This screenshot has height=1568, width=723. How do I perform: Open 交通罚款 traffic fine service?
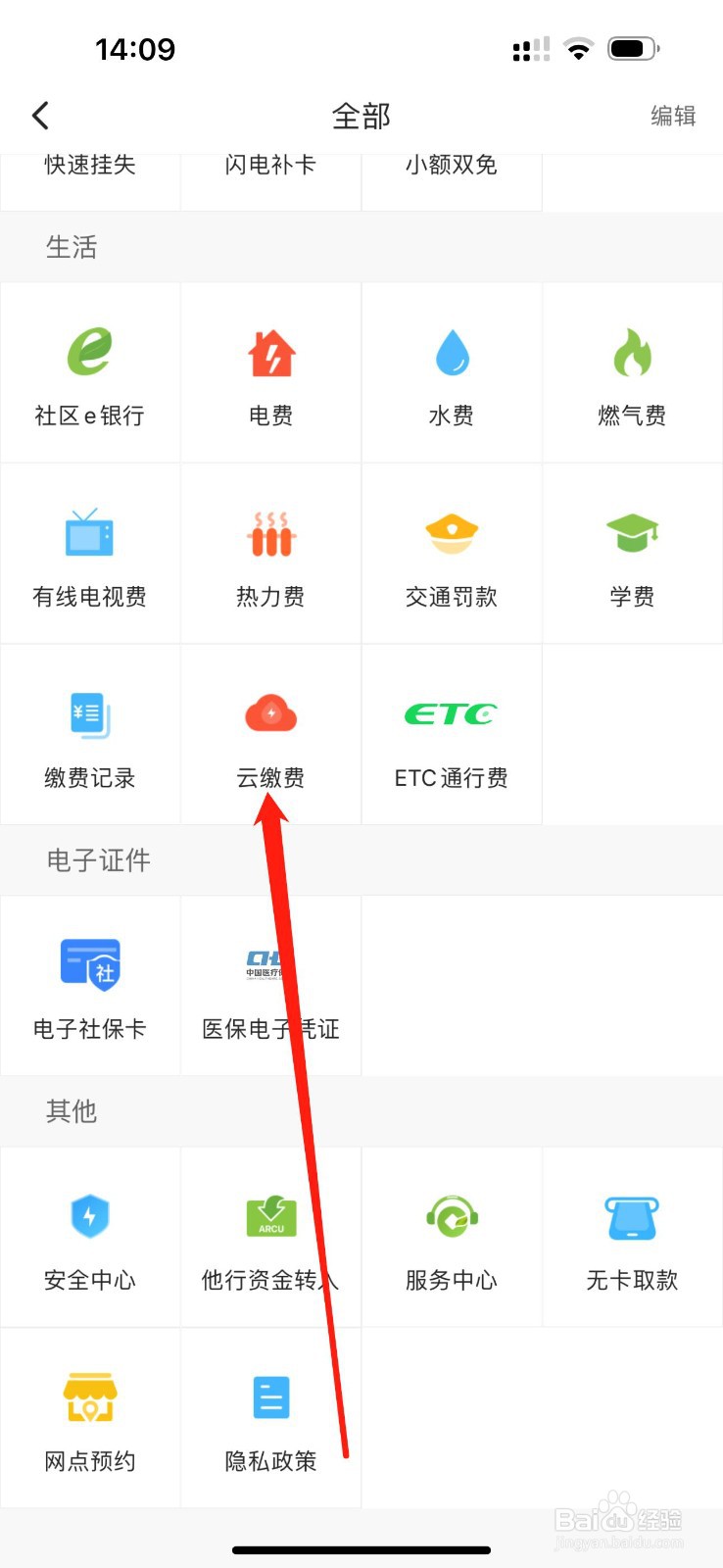451,554
